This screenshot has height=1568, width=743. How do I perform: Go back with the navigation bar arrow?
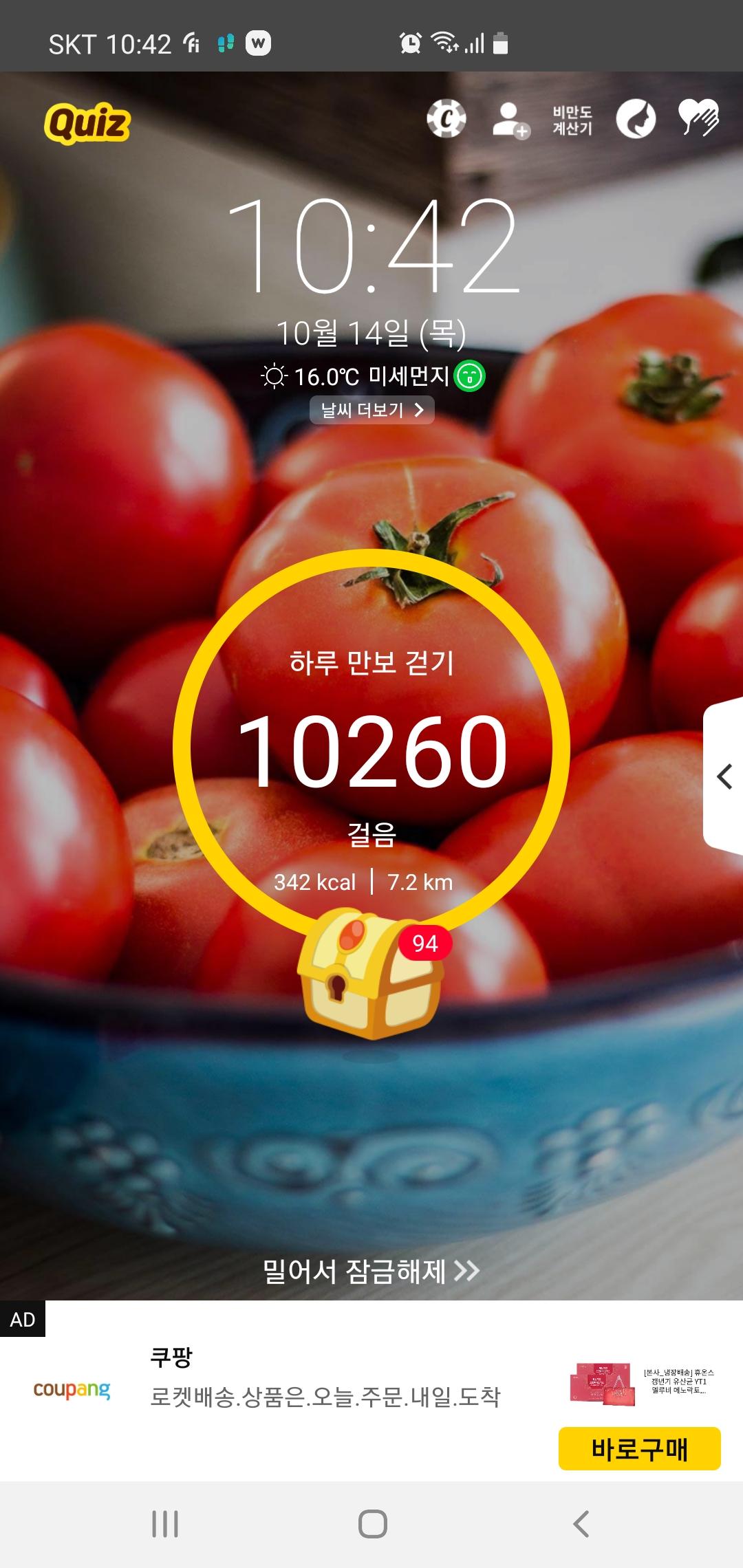pos(581,1523)
